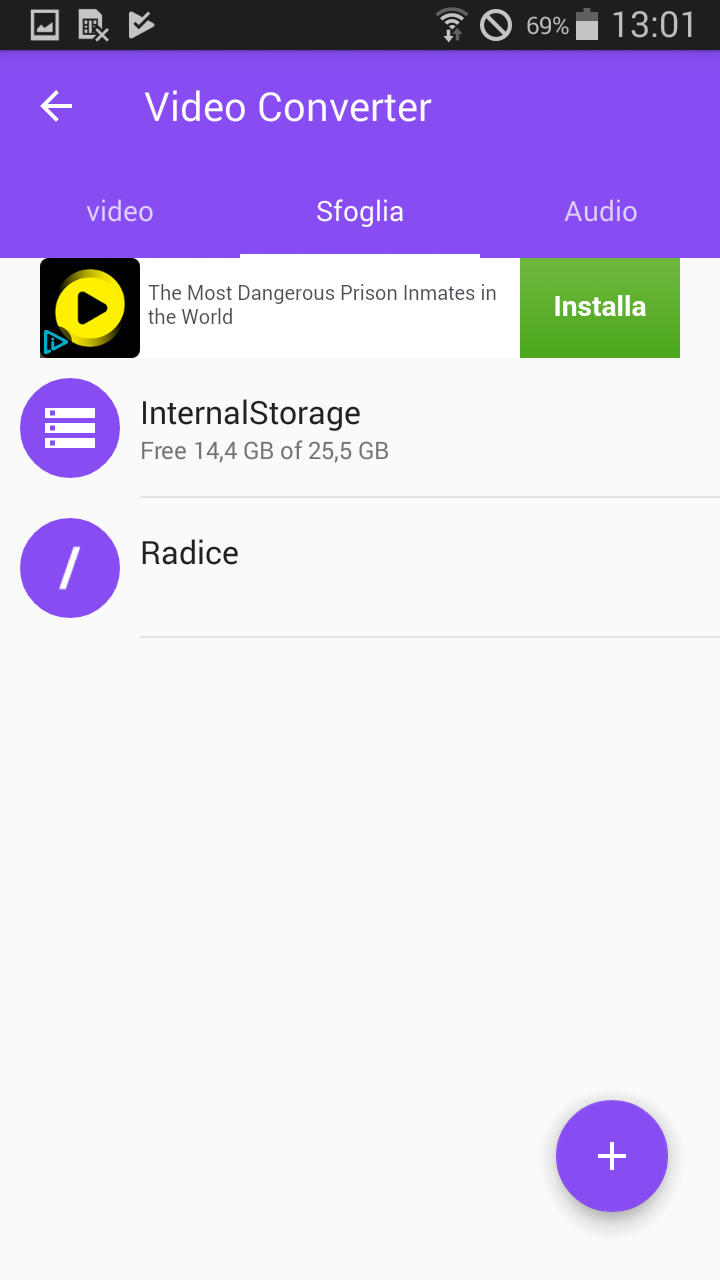Viewport: 720px width, 1280px height.
Task: Switch to the video tab
Action: [120, 211]
